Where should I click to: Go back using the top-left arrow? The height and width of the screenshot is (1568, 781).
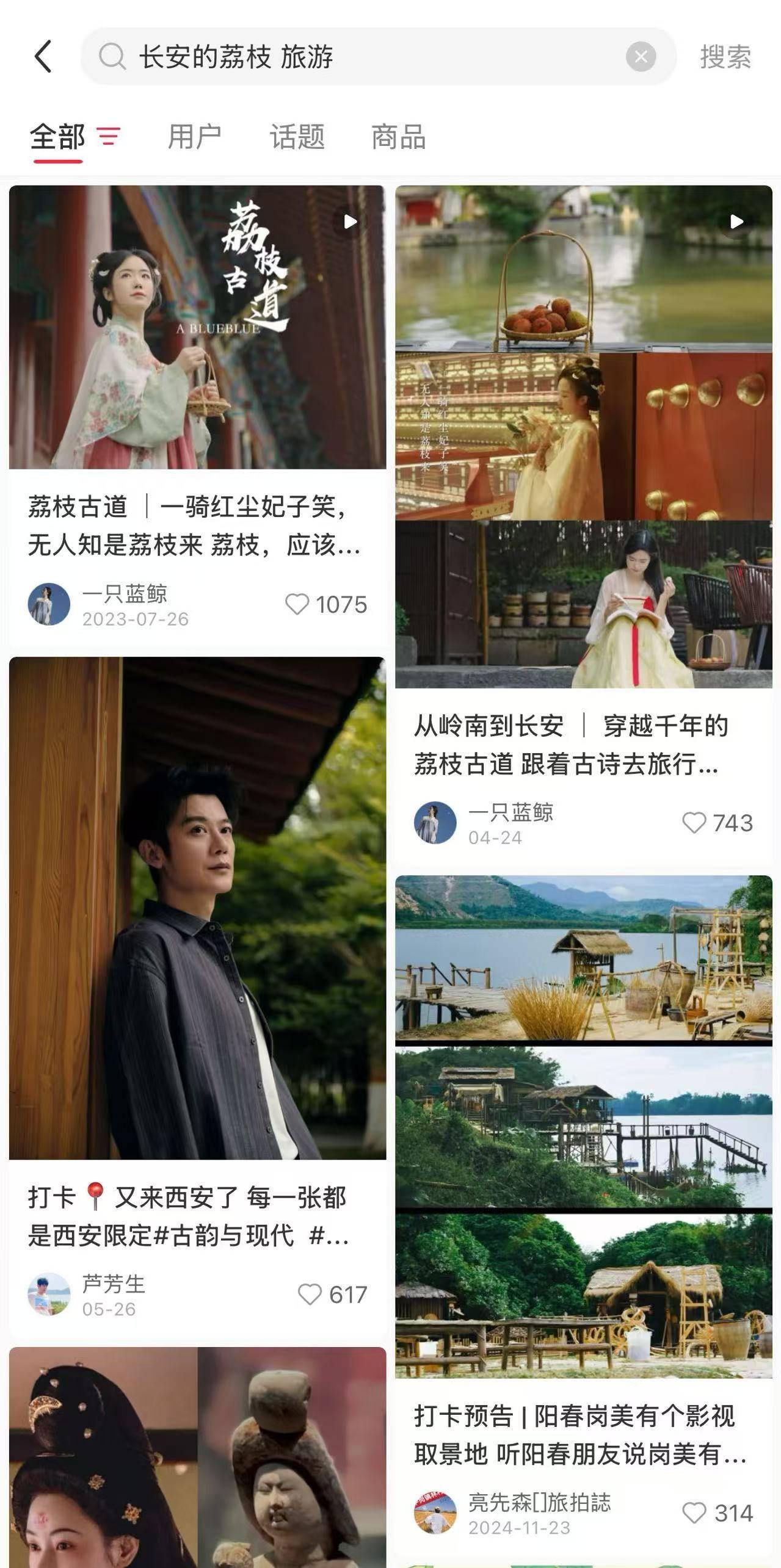coord(43,57)
